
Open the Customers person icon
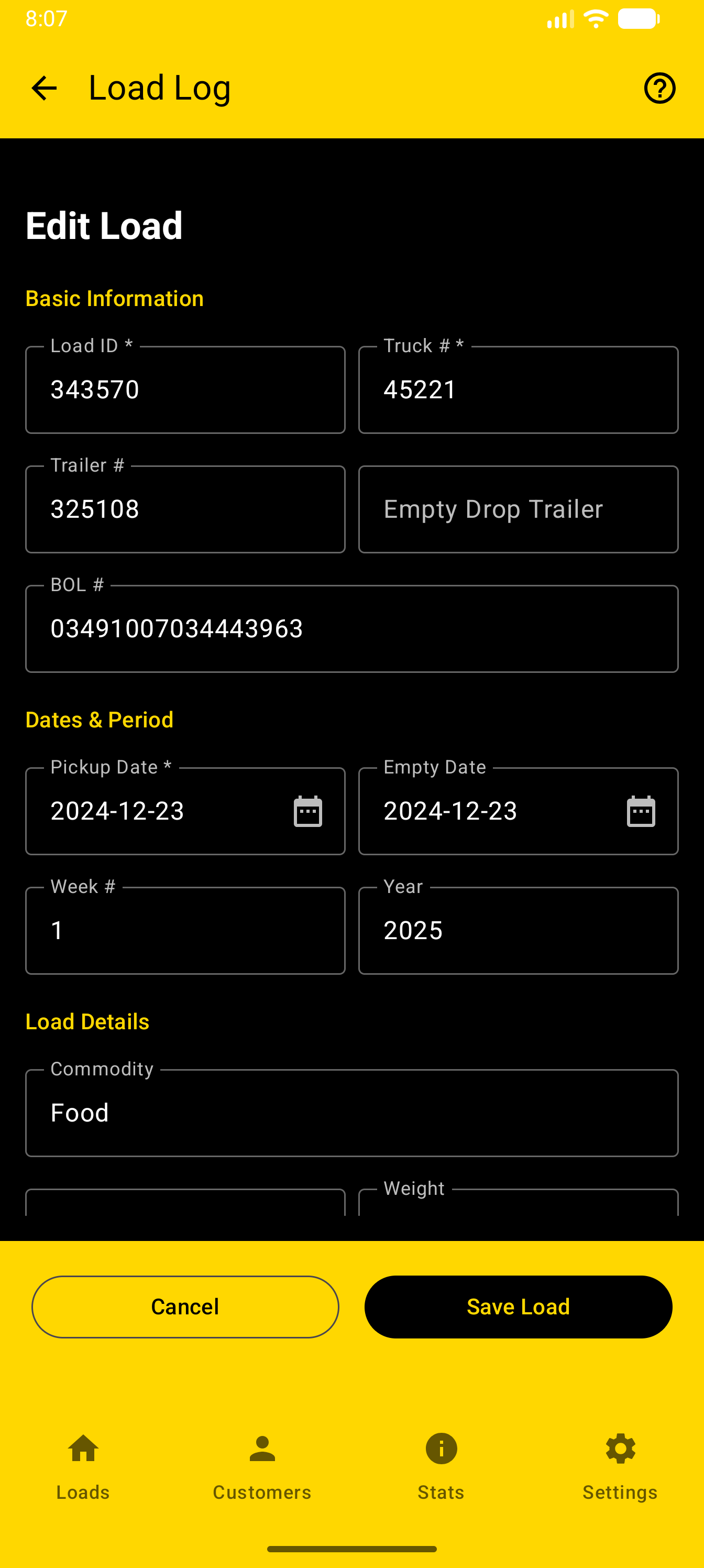point(261,1449)
